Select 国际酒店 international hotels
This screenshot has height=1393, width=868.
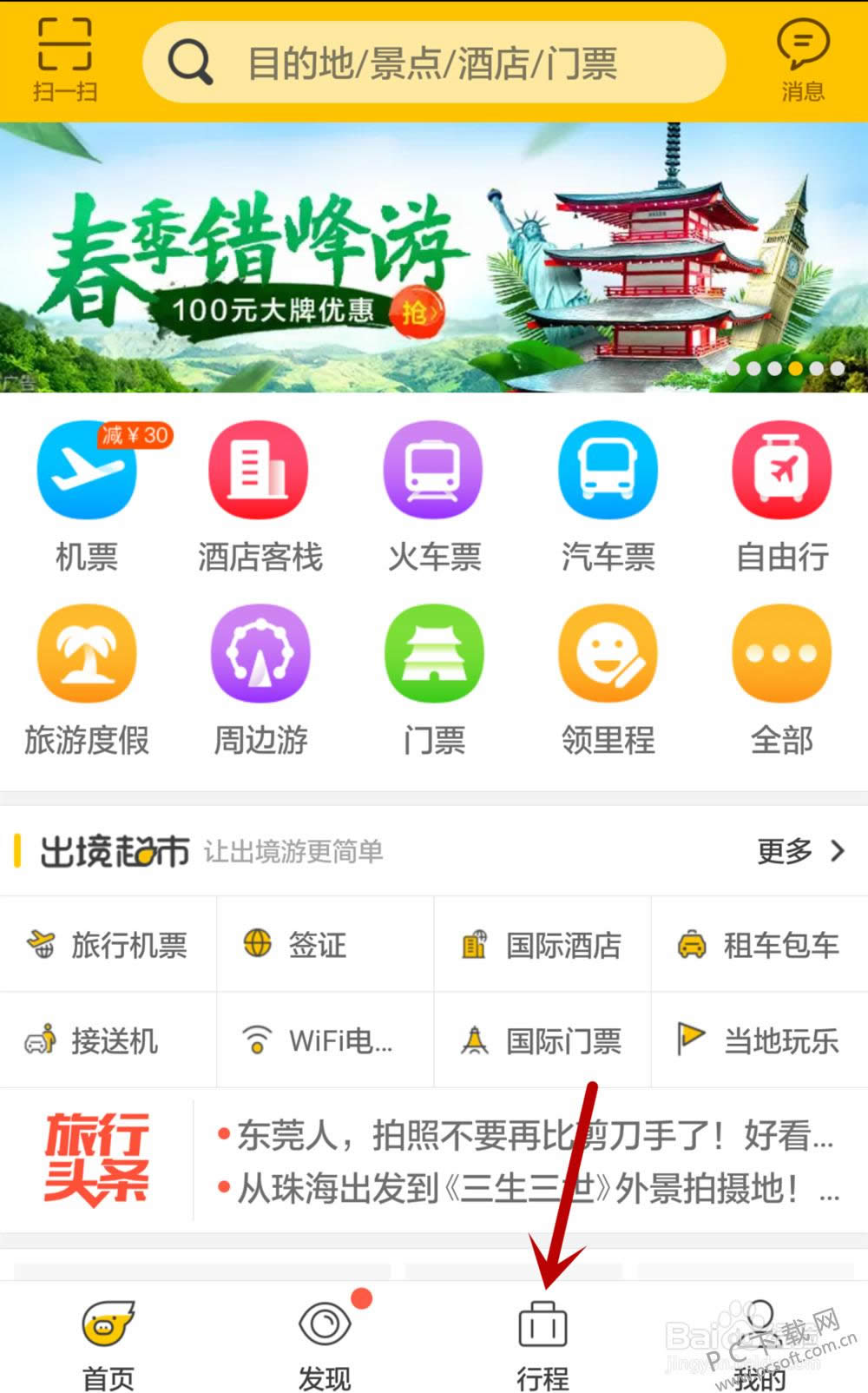click(542, 945)
